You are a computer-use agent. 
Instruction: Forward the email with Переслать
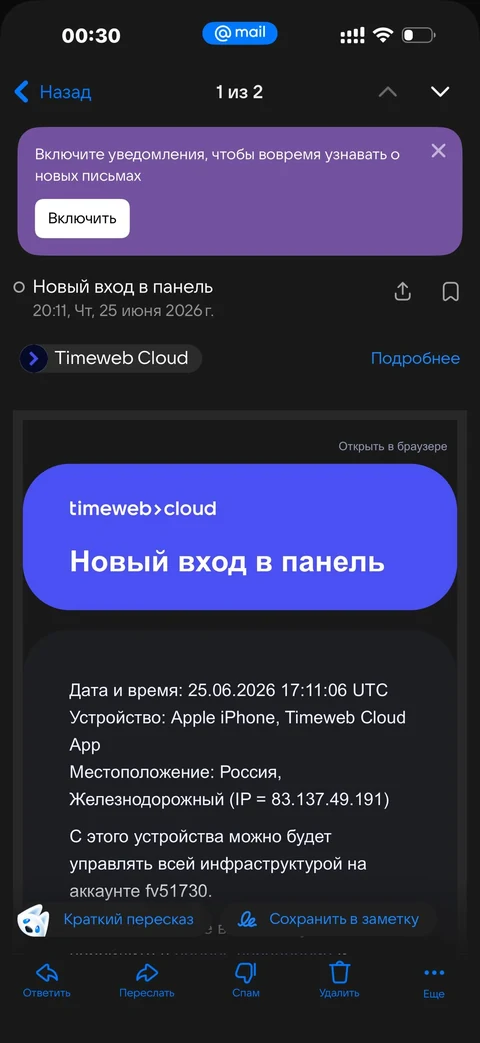coord(146,980)
